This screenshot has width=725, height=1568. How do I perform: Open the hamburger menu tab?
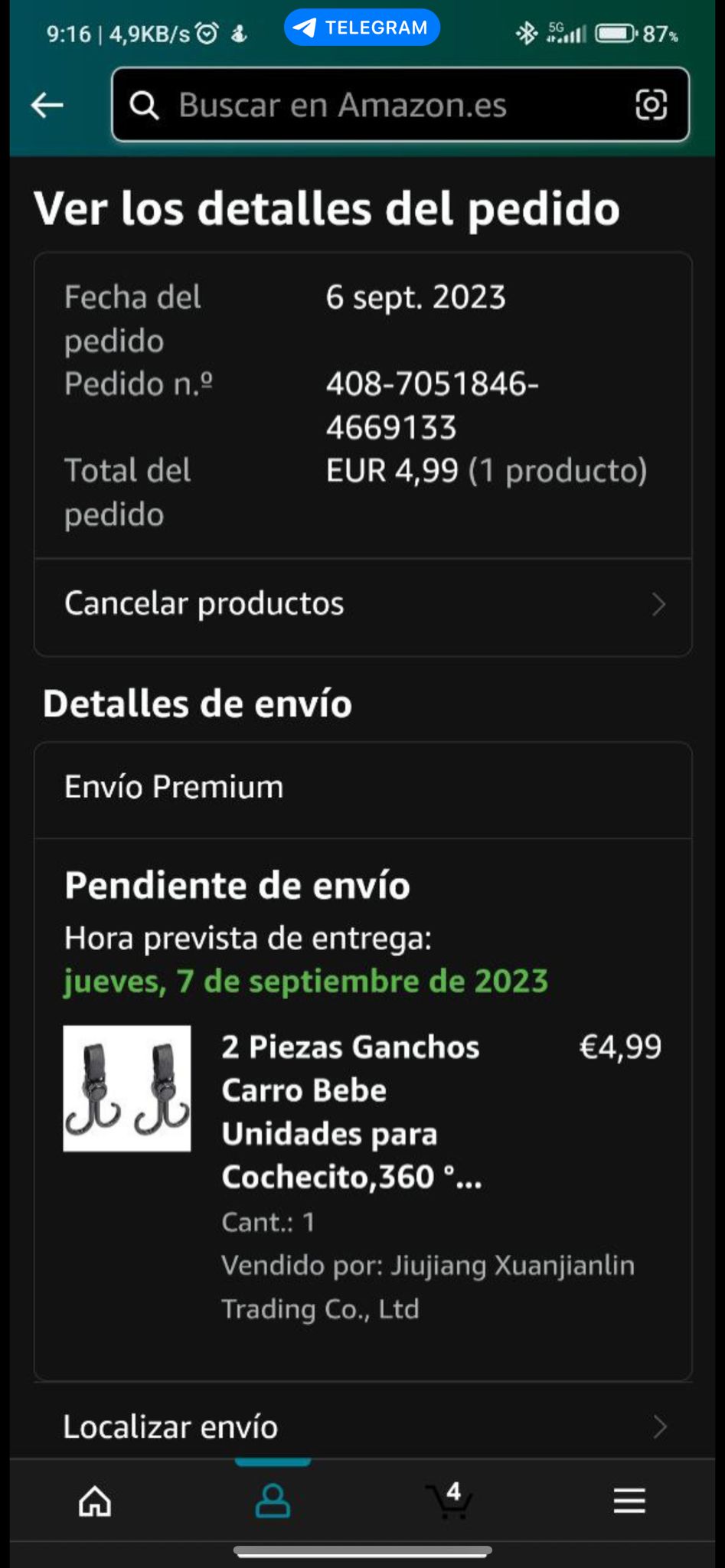629,1501
